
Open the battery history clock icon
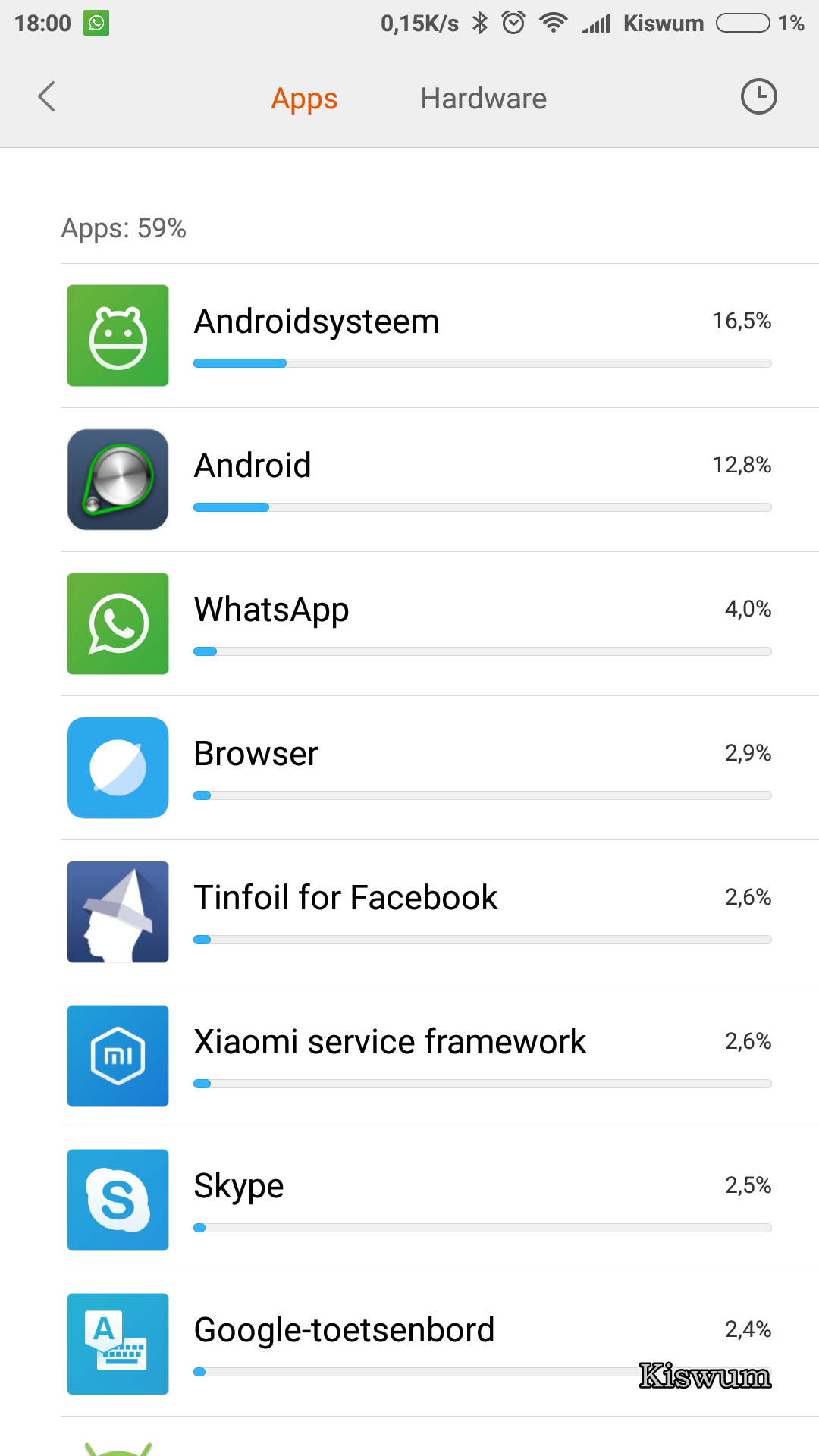[x=758, y=97]
